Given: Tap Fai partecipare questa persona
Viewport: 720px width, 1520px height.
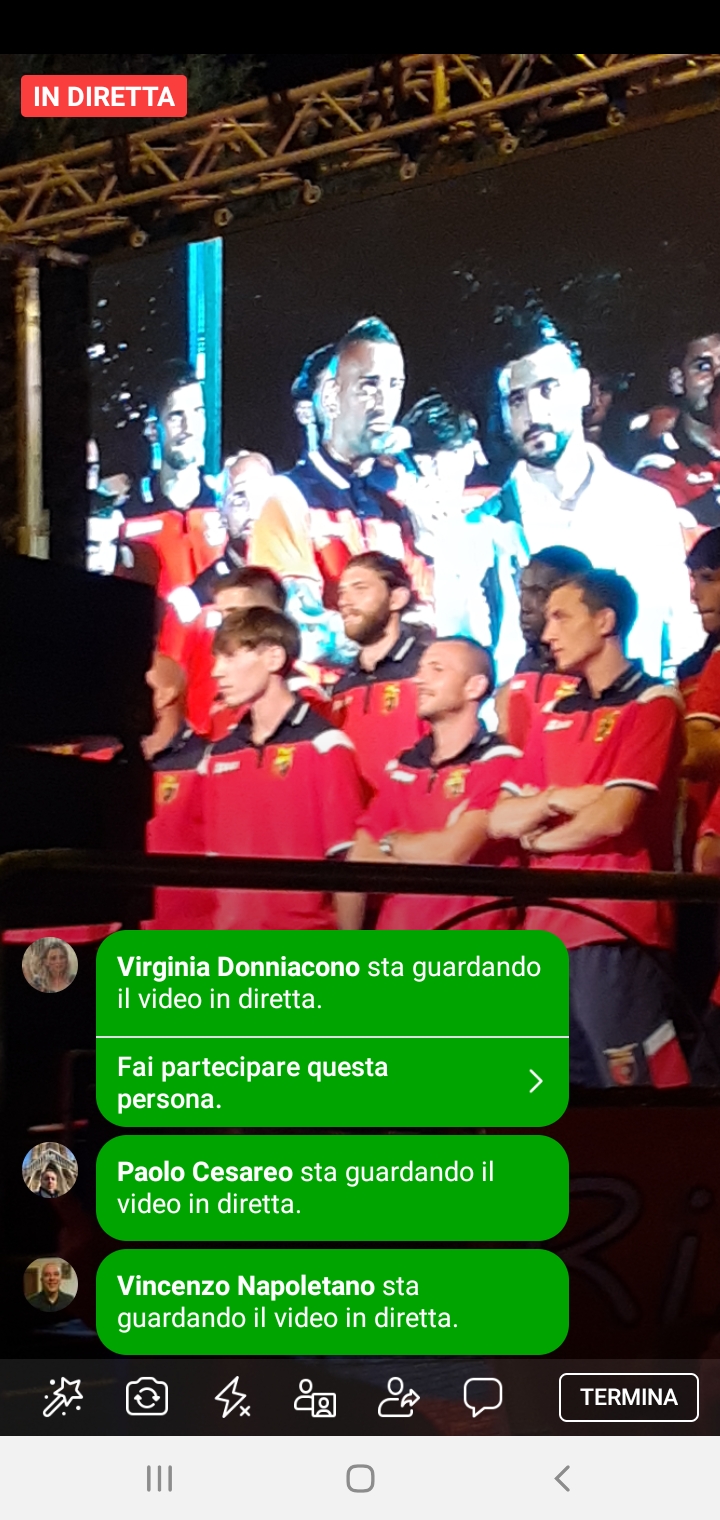Looking at the screenshot, I should (x=332, y=1083).
